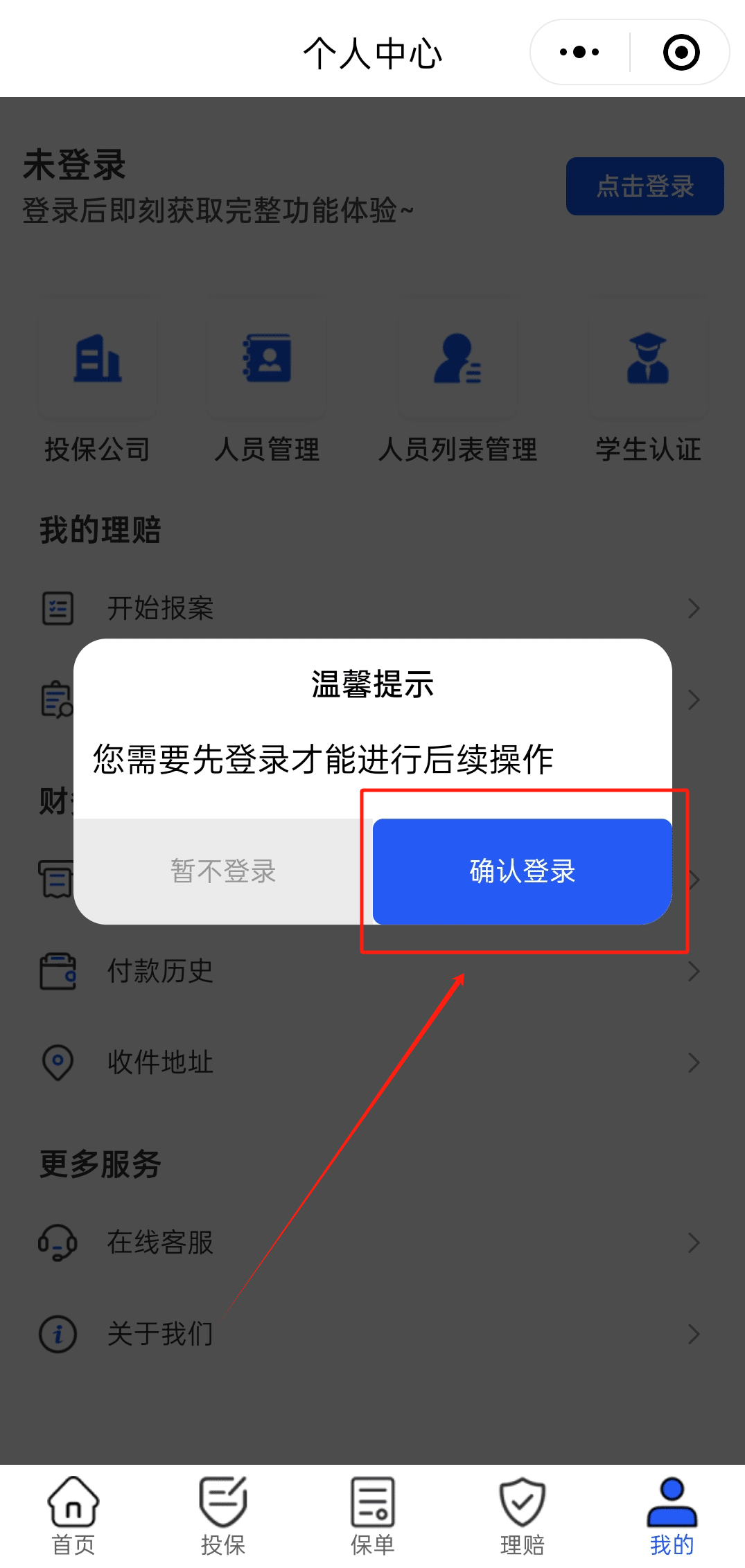Close the mini program with circle icon
This screenshot has width=745, height=1568.
(681, 52)
